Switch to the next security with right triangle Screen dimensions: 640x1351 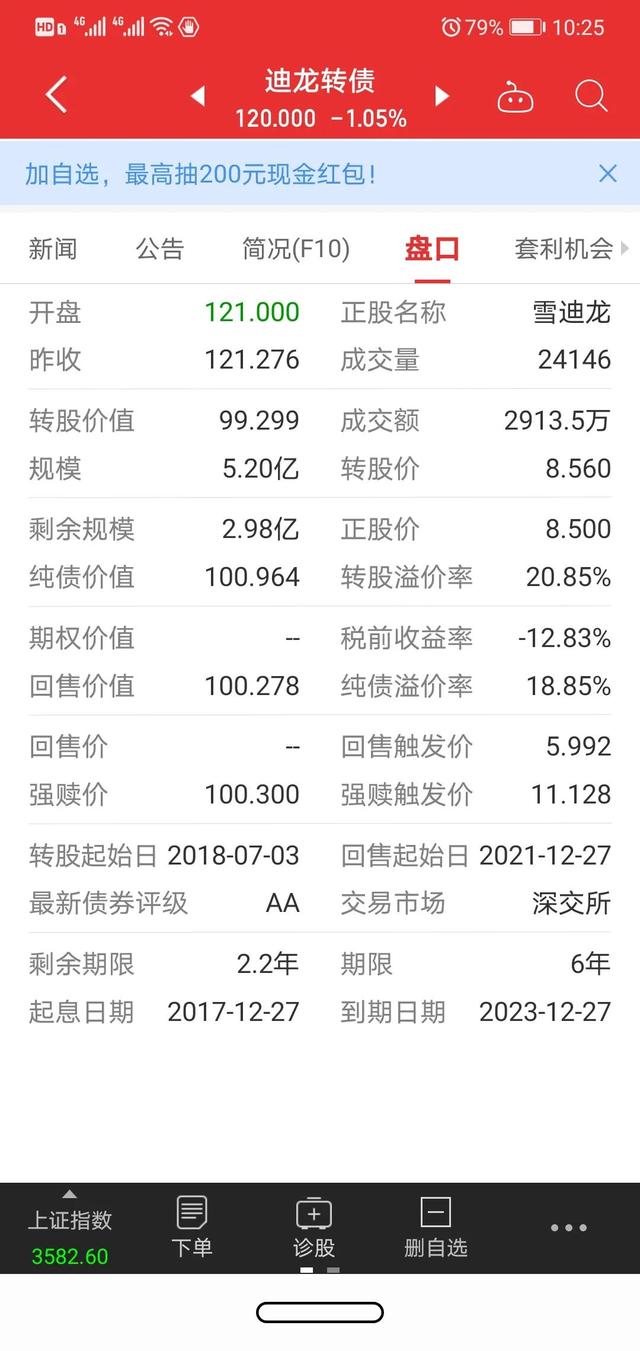click(x=442, y=97)
